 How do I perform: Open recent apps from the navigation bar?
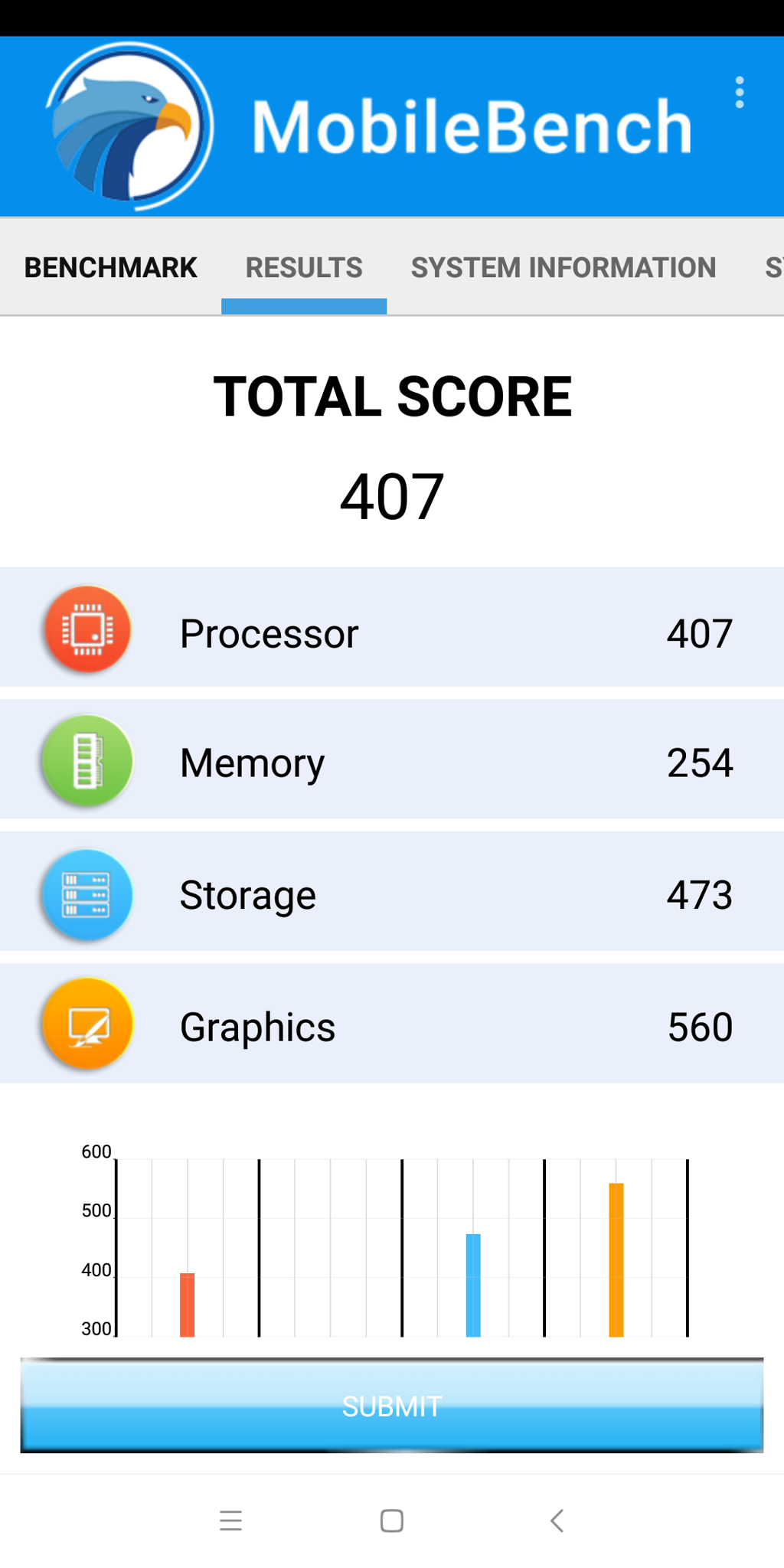click(x=230, y=1521)
